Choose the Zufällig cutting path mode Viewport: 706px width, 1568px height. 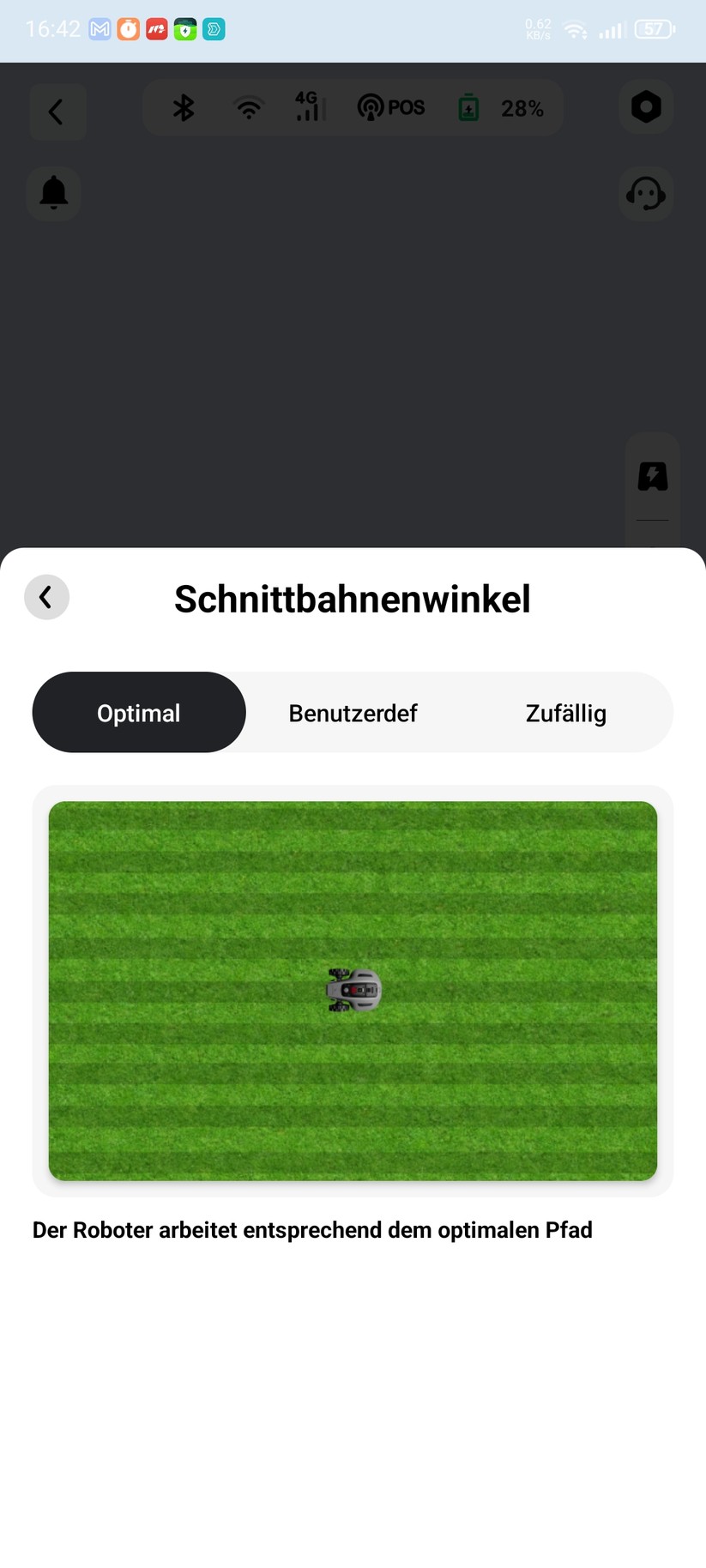click(x=566, y=713)
